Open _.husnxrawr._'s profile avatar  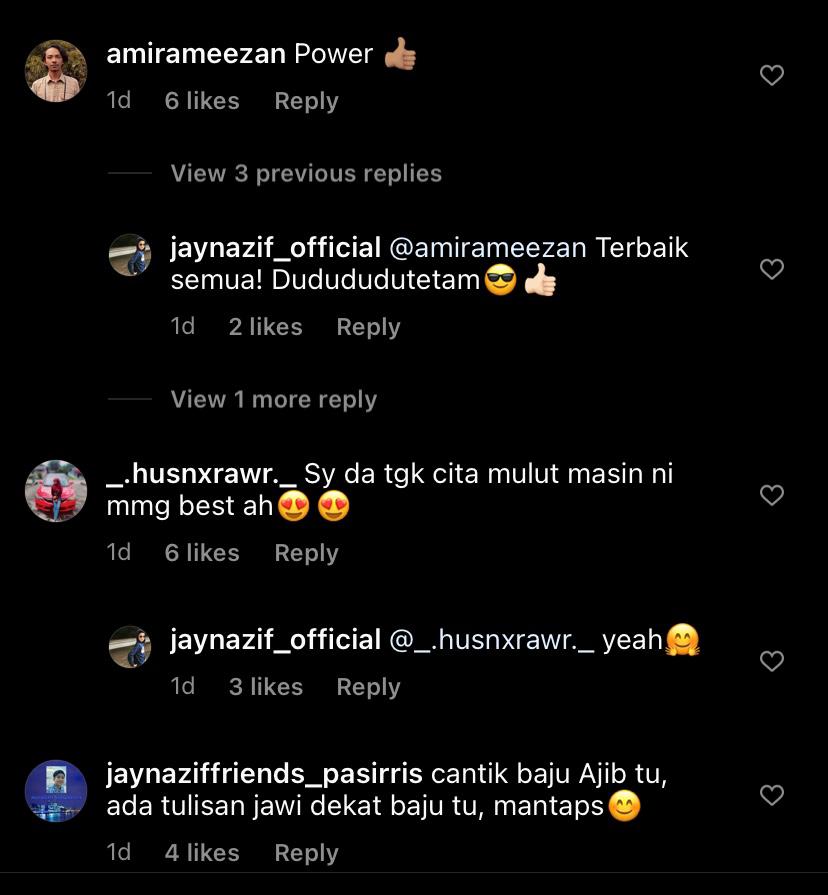pyautogui.click(x=55, y=491)
